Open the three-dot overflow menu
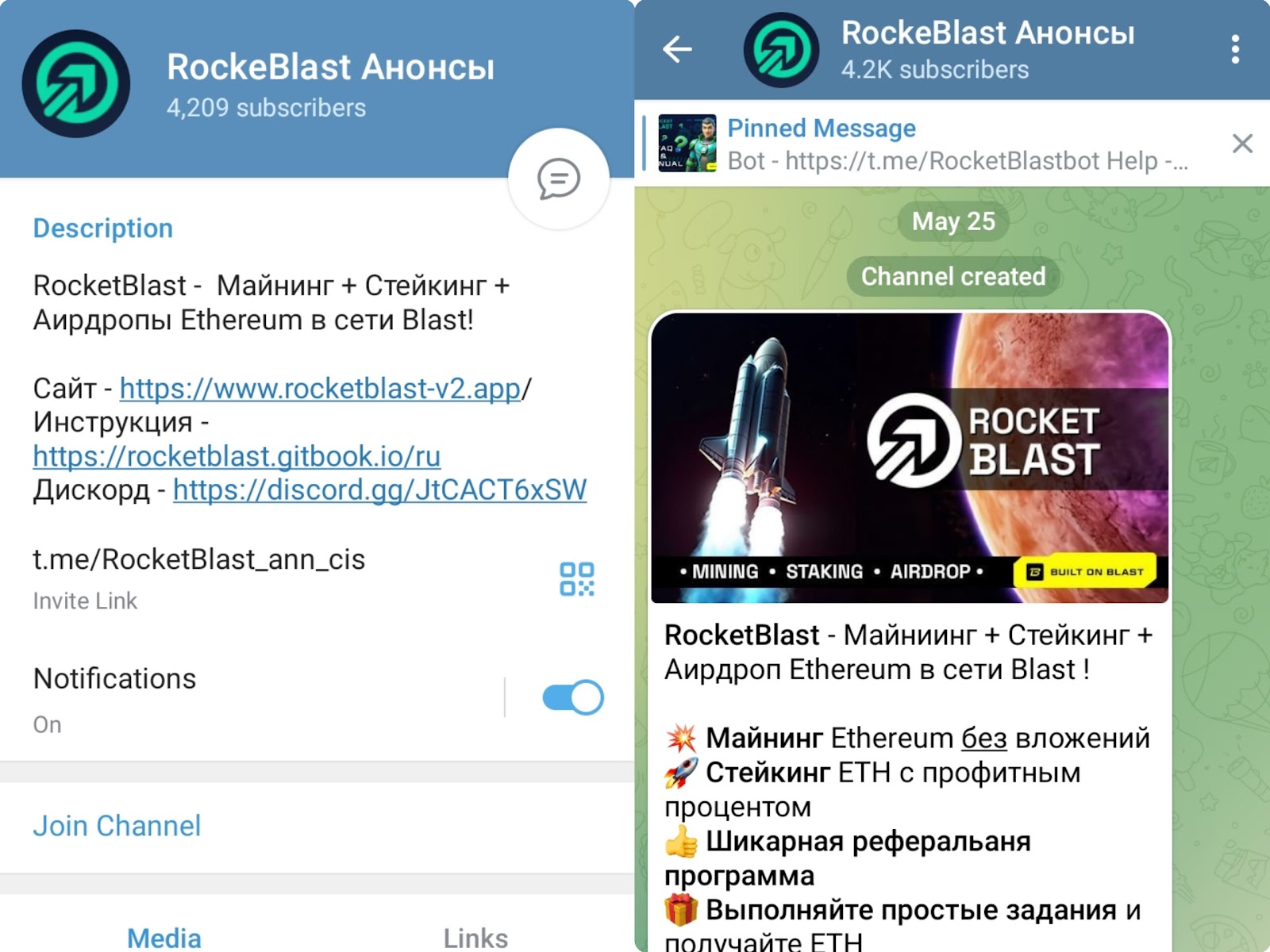The image size is (1270, 952). point(1235,49)
